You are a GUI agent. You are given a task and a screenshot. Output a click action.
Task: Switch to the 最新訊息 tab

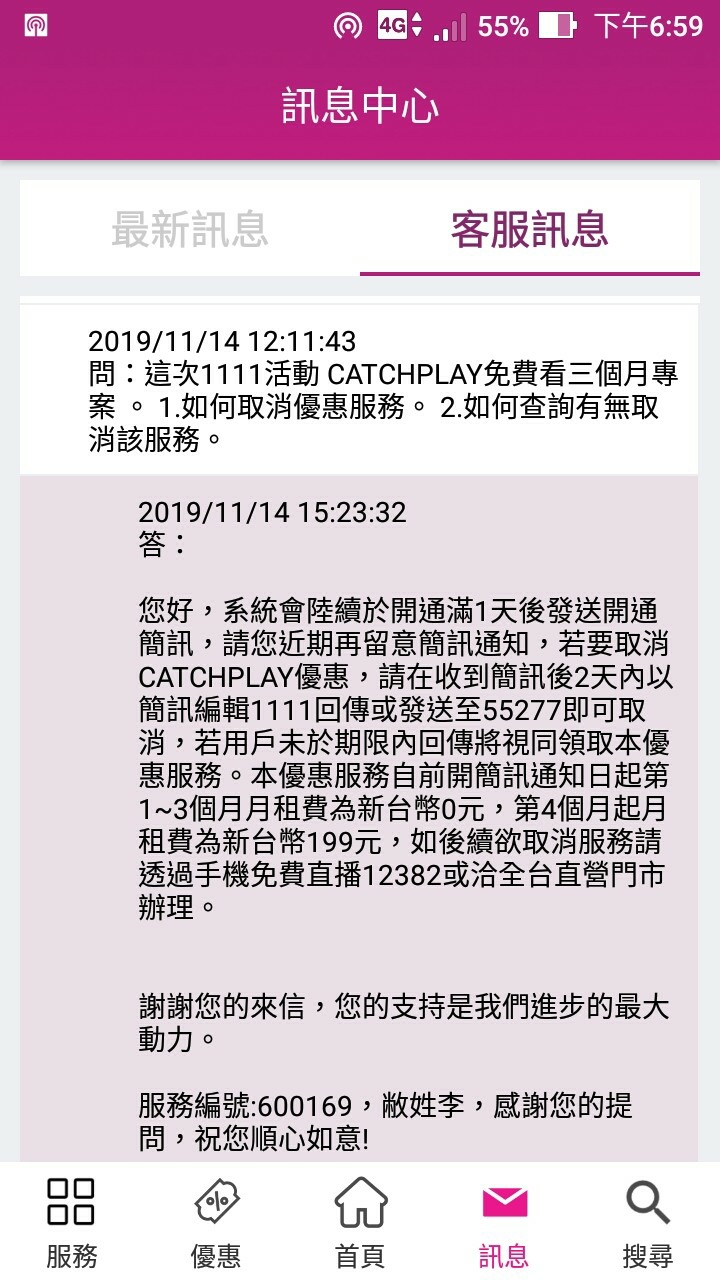coord(190,229)
